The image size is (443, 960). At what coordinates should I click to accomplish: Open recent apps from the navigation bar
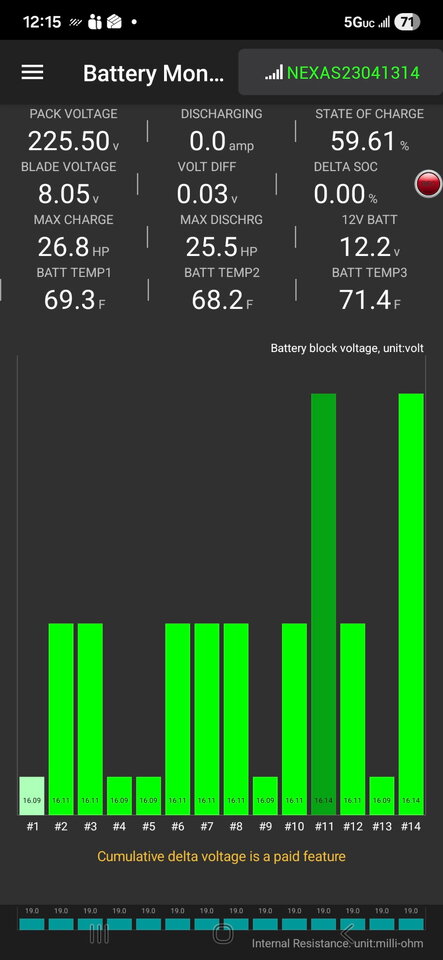(99, 934)
